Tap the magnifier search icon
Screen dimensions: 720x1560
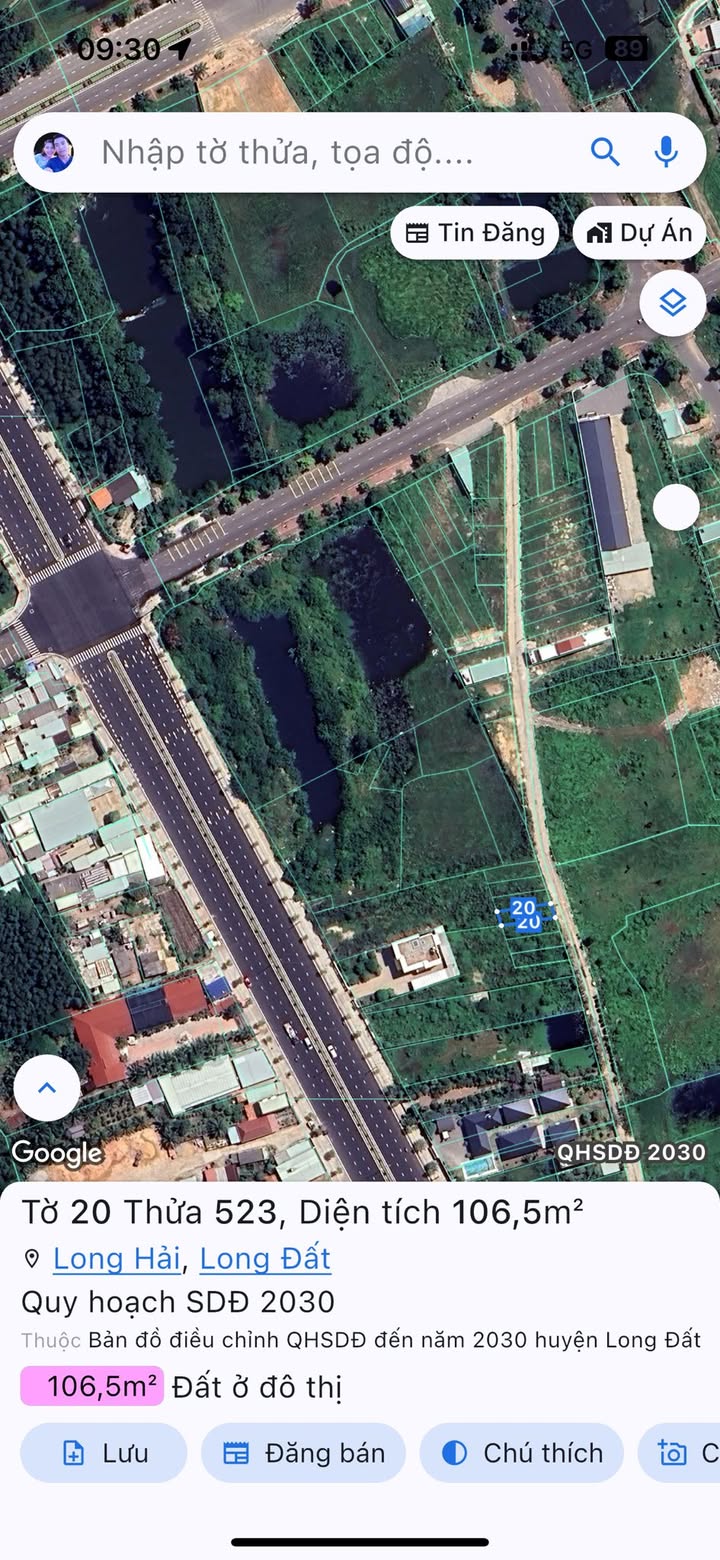tap(605, 152)
